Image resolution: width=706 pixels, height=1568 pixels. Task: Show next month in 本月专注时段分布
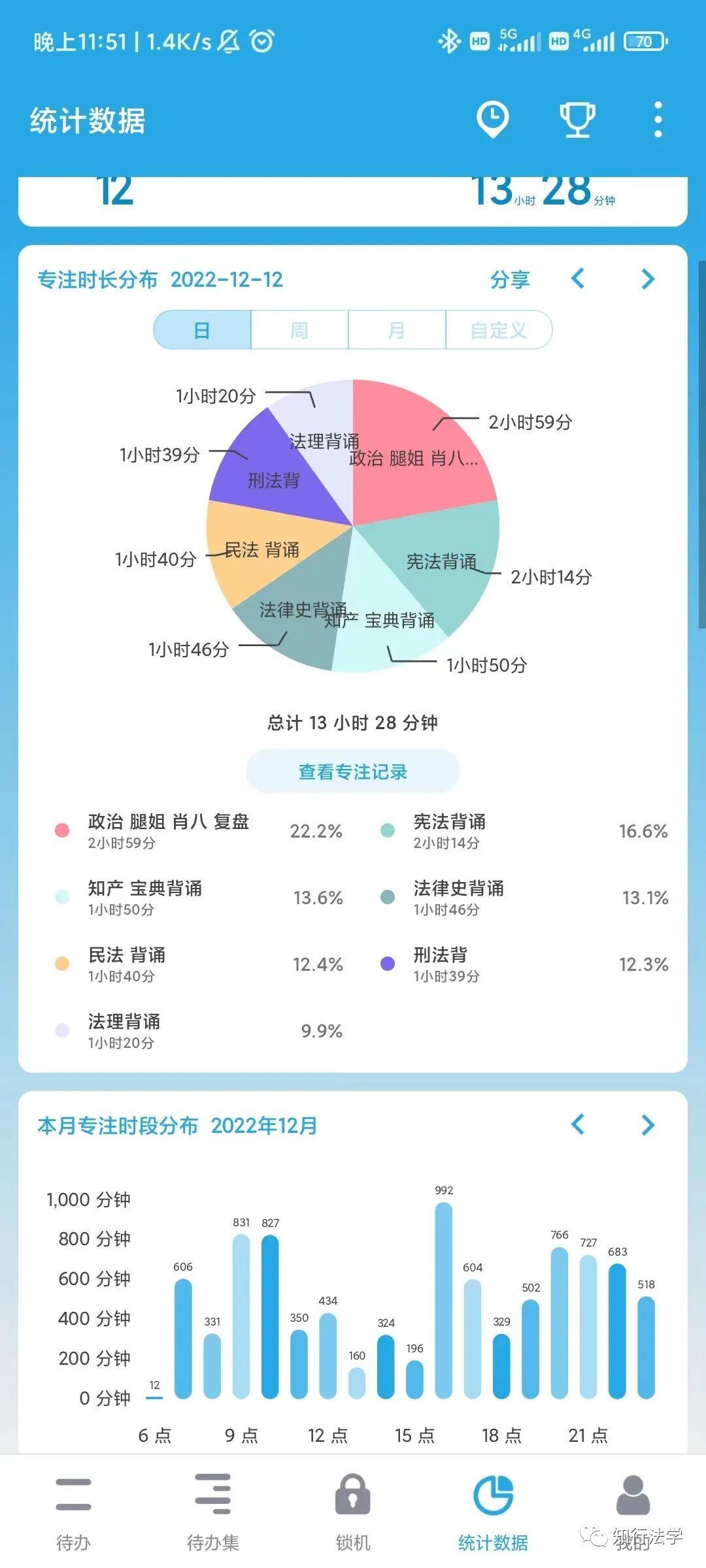click(x=648, y=1124)
